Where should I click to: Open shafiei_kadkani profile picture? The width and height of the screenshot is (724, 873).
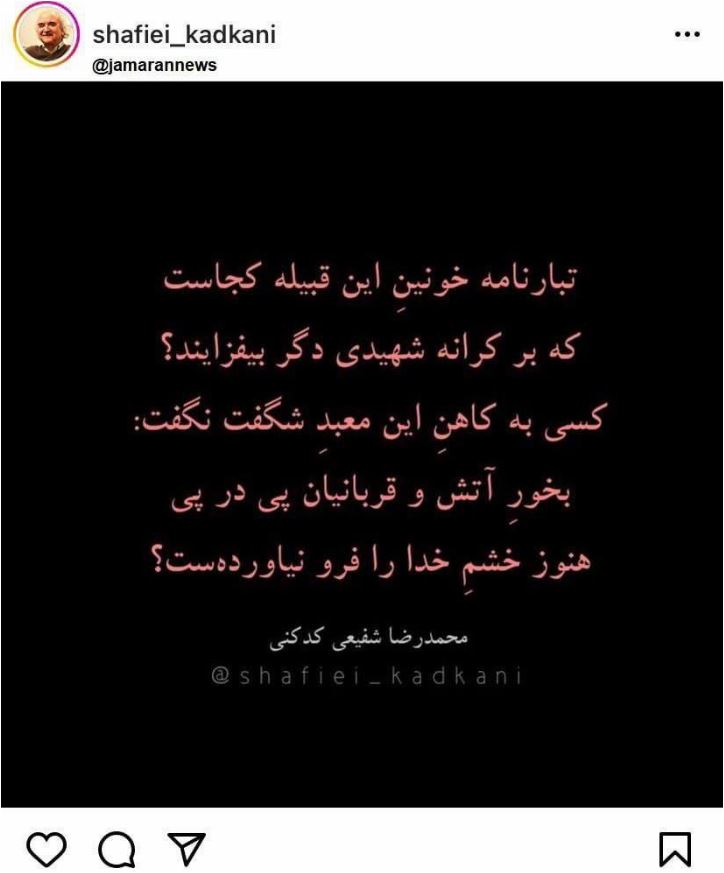tap(44, 38)
